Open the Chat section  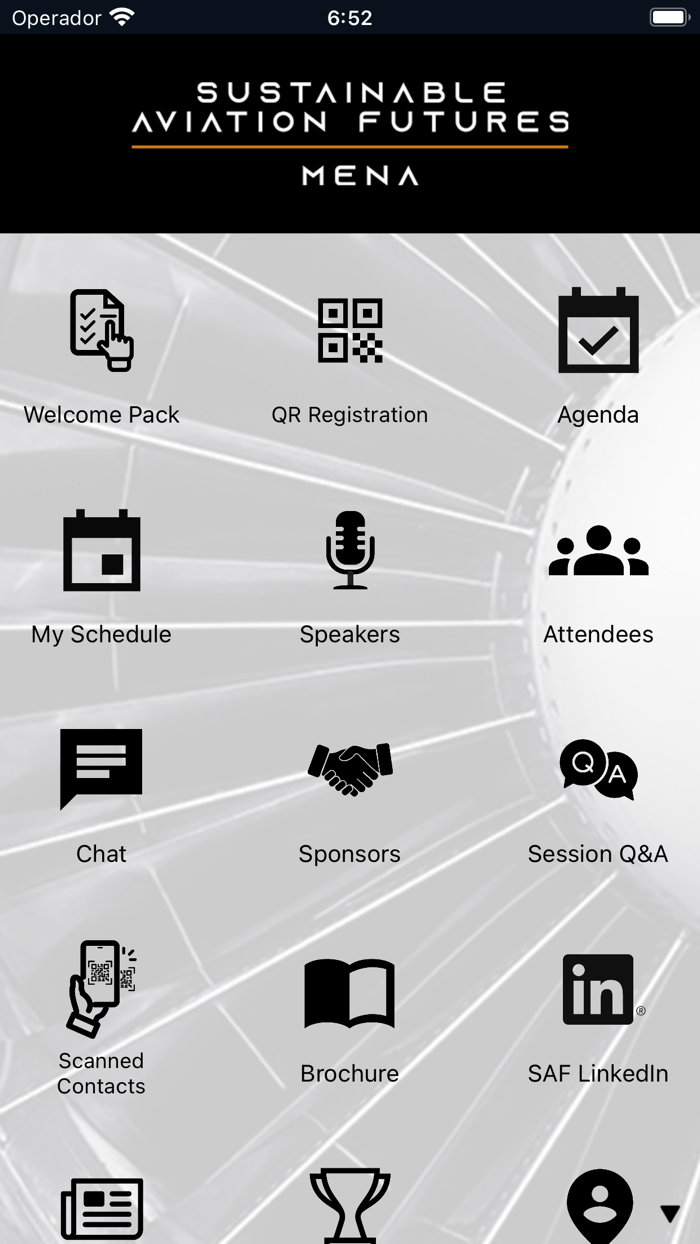101,795
